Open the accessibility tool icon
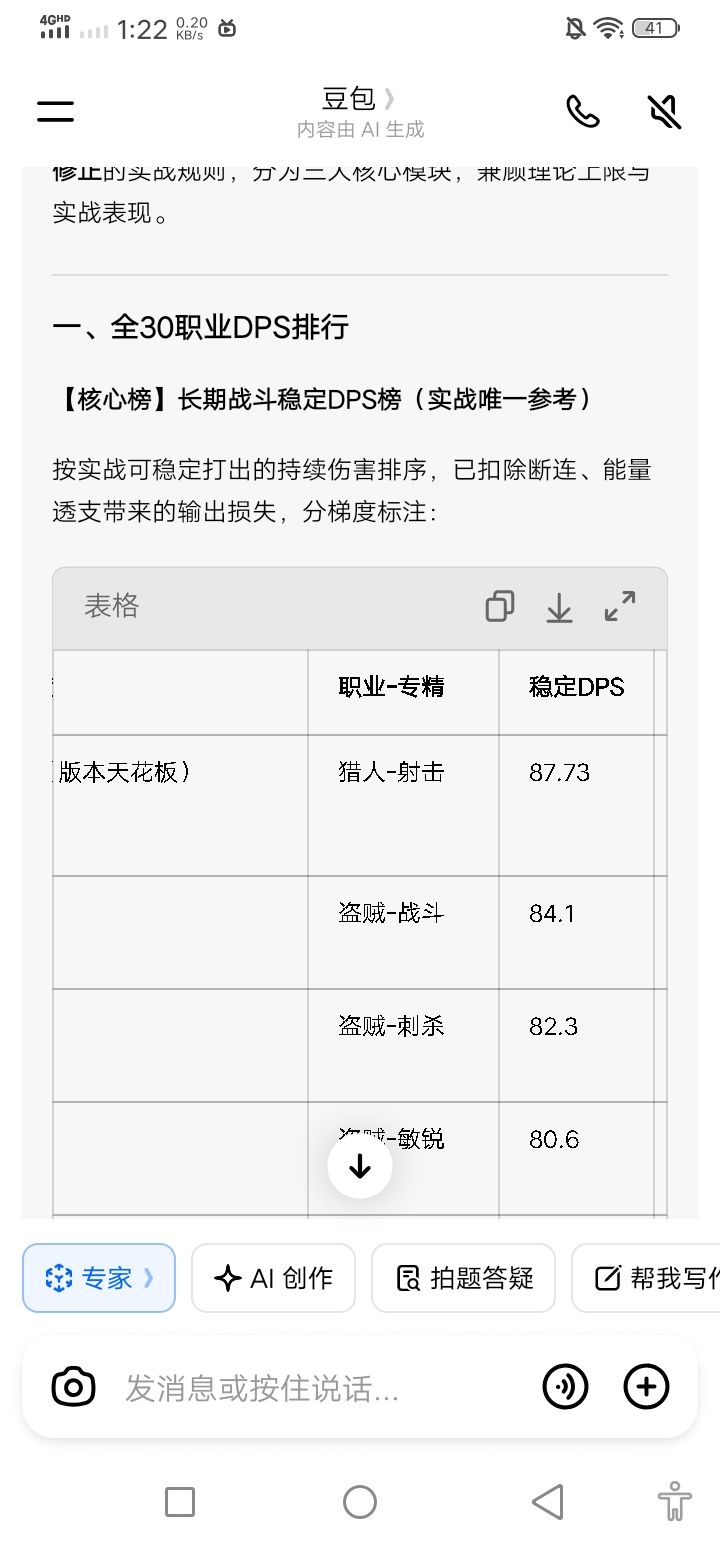The width and height of the screenshot is (720, 1544). pyautogui.click(x=675, y=1501)
